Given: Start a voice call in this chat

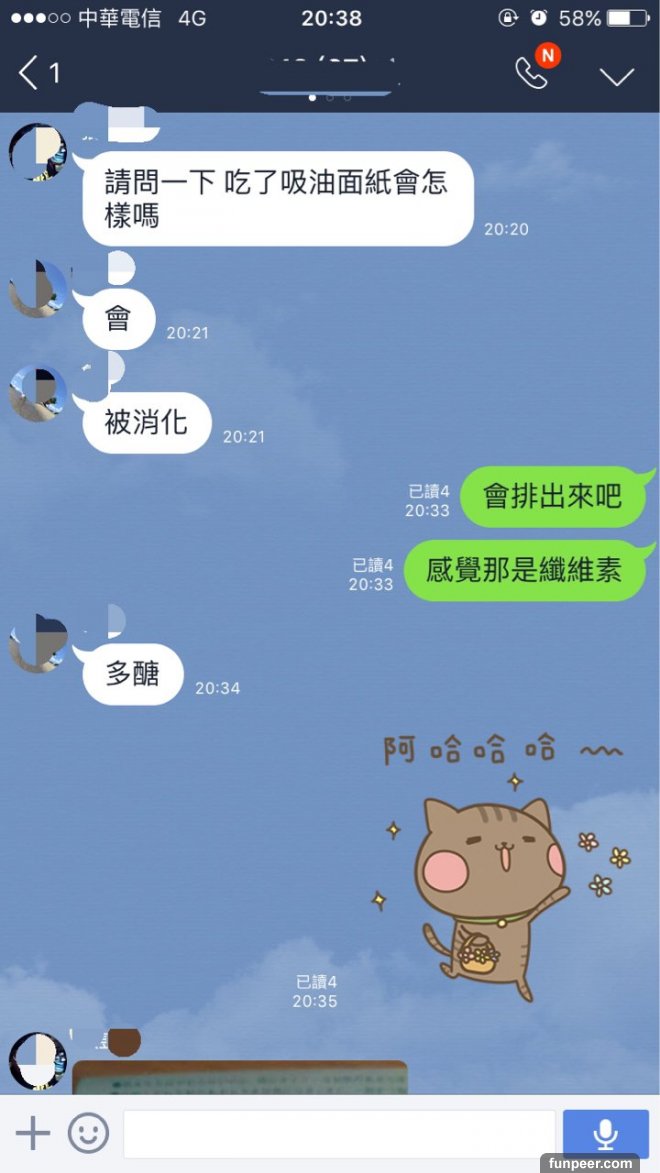Looking at the screenshot, I should 532,73.
